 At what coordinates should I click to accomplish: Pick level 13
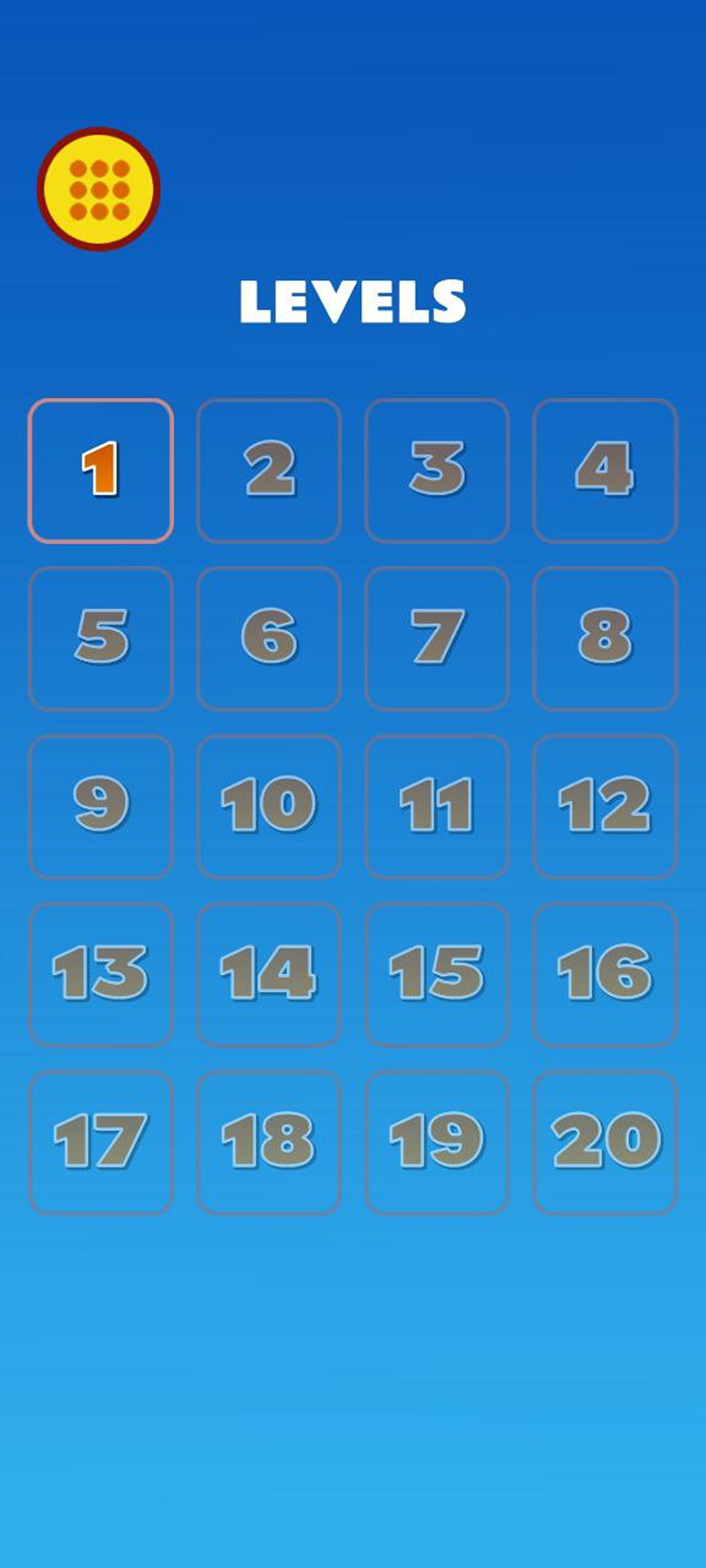point(101,974)
